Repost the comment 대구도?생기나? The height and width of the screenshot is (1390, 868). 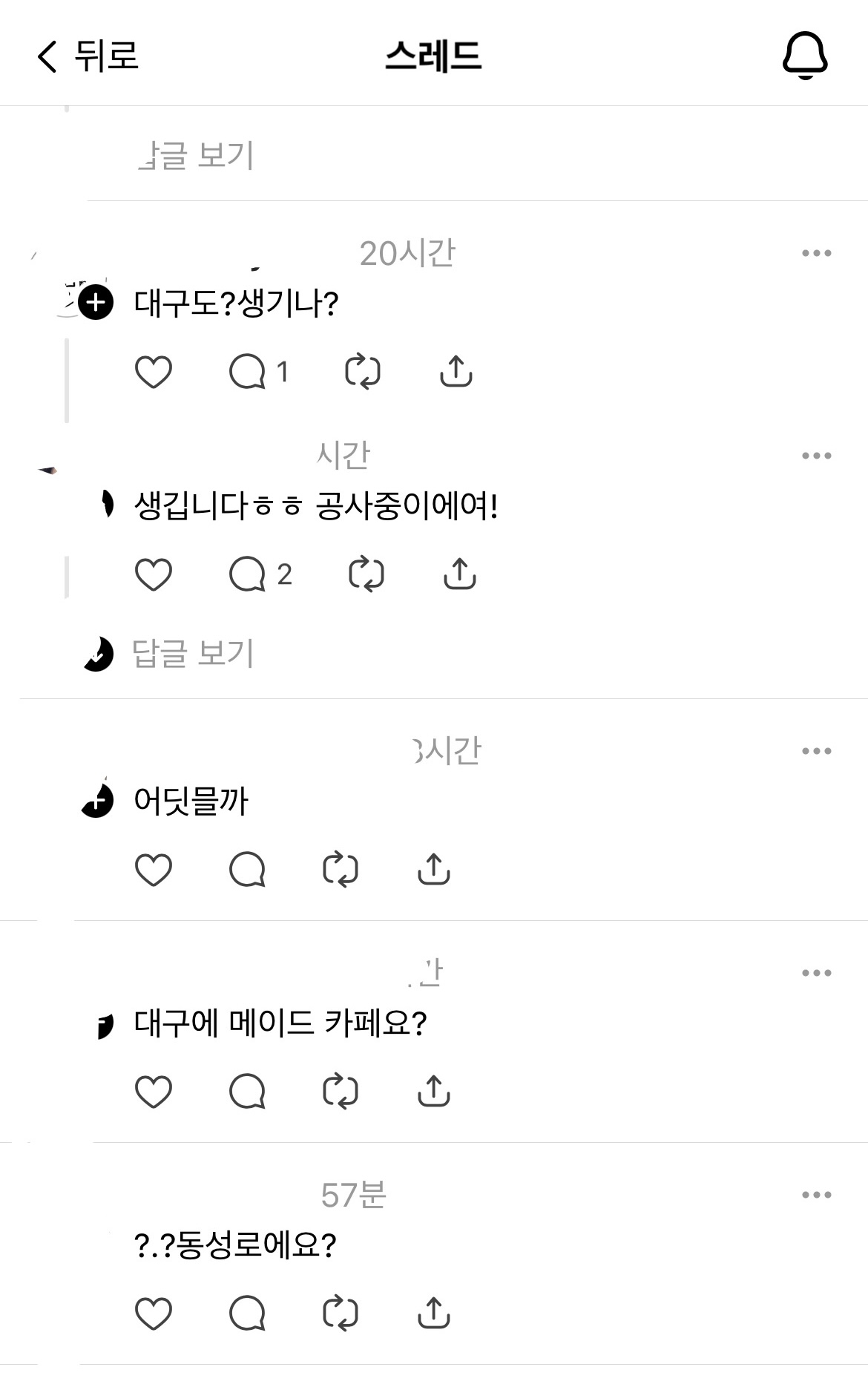(363, 371)
